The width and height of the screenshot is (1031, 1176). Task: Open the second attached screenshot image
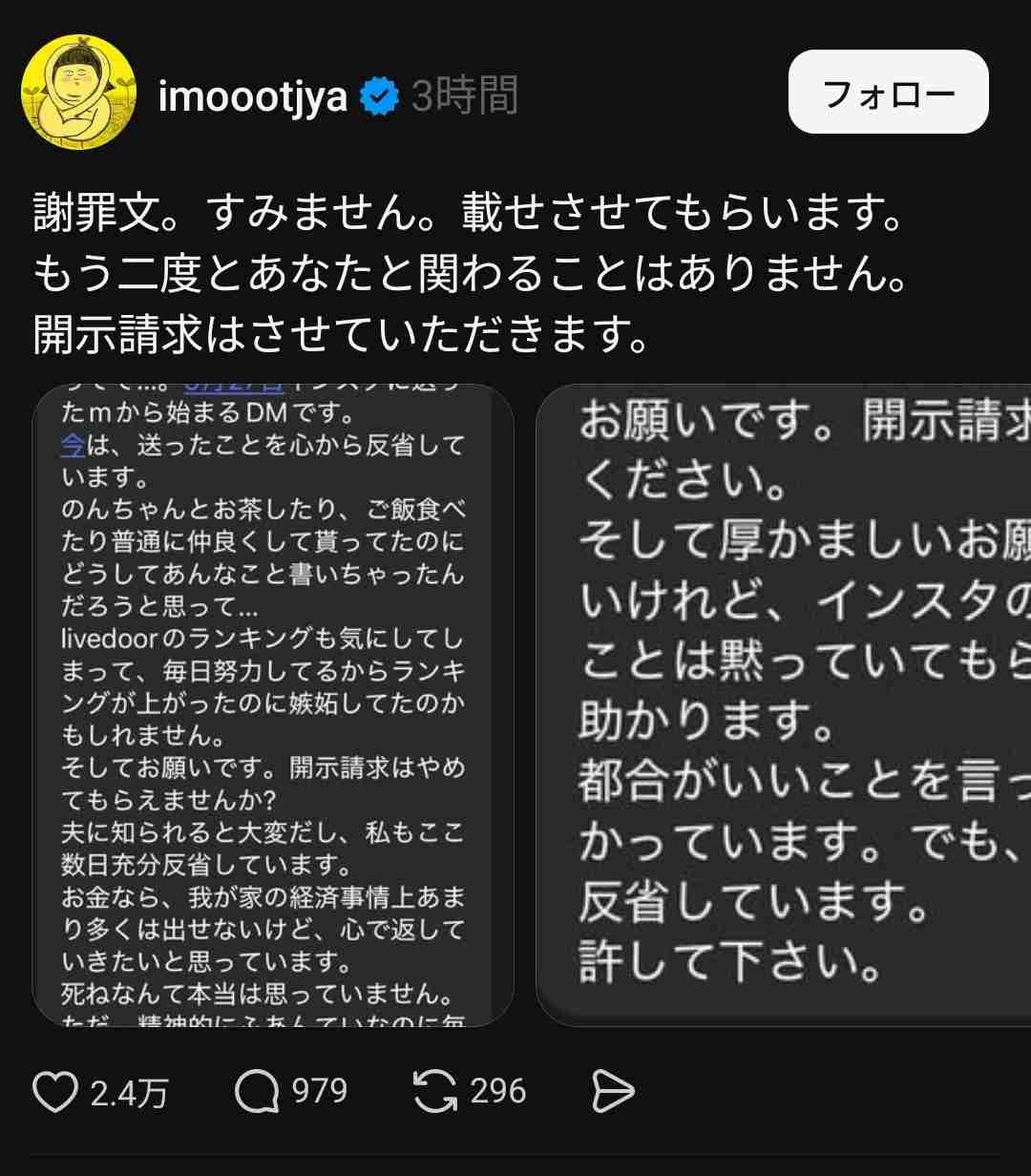pyautogui.click(x=785, y=705)
